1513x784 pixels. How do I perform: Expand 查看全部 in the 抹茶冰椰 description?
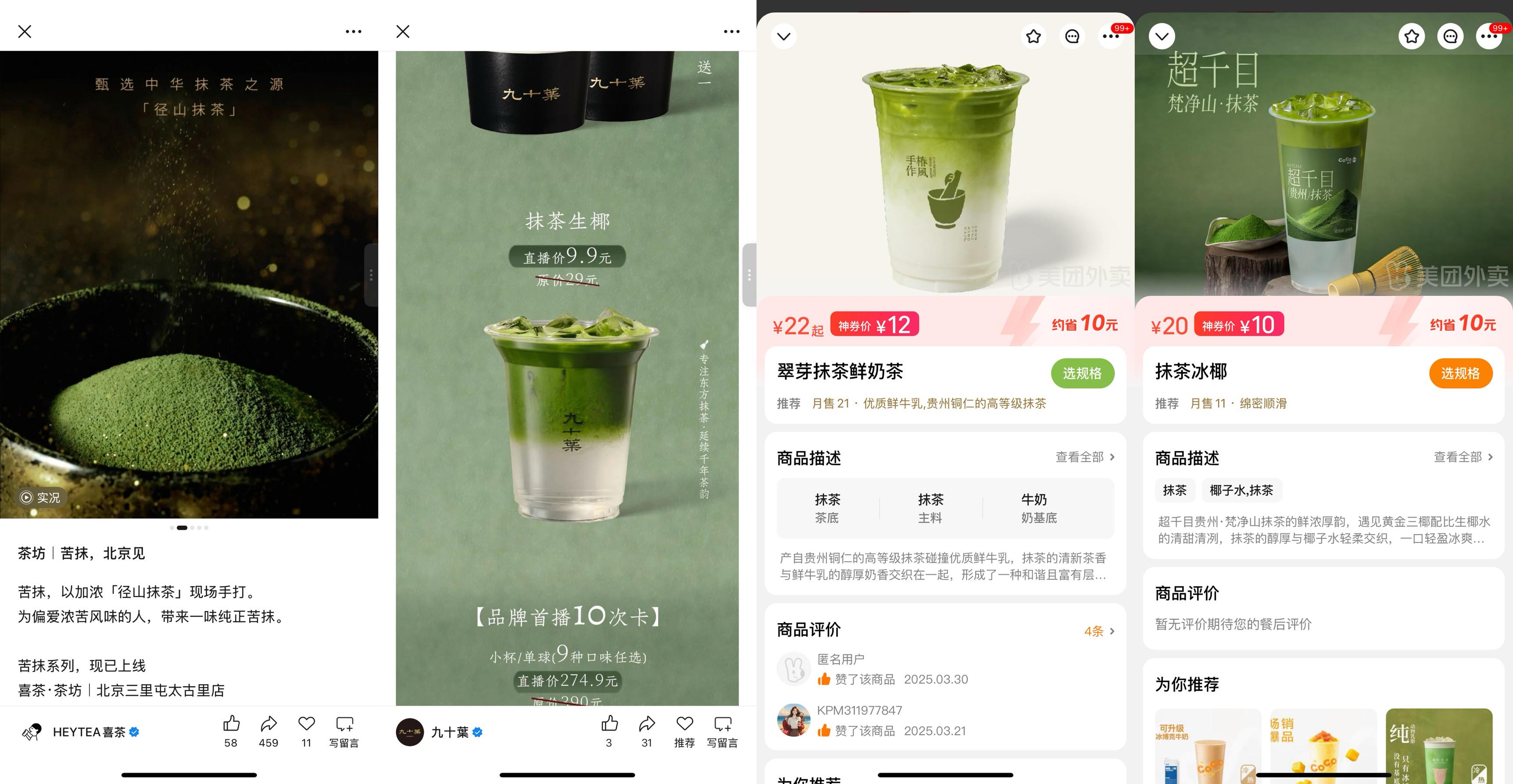[x=1463, y=457]
